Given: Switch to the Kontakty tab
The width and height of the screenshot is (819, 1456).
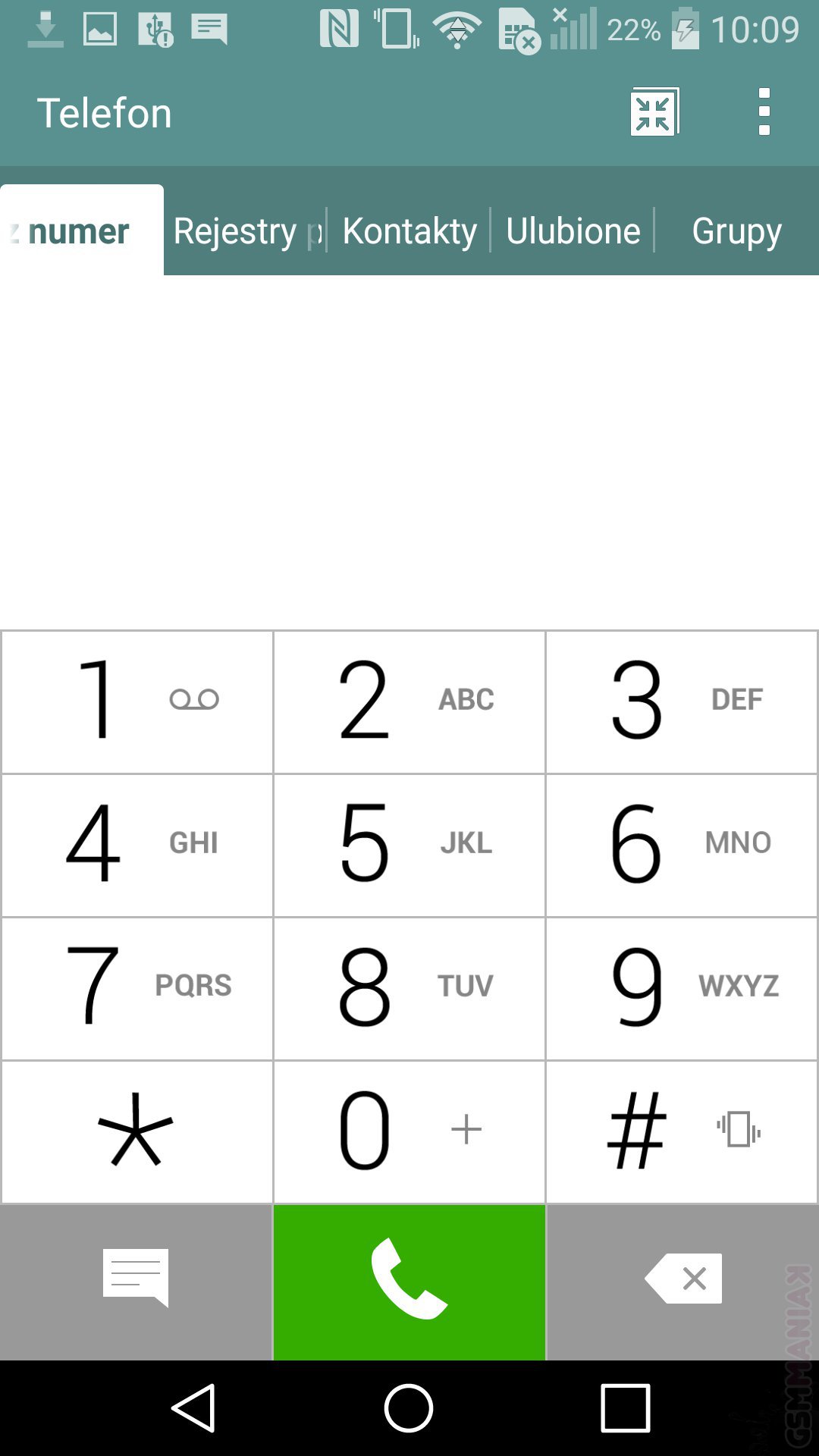Looking at the screenshot, I should pos(409,231).
